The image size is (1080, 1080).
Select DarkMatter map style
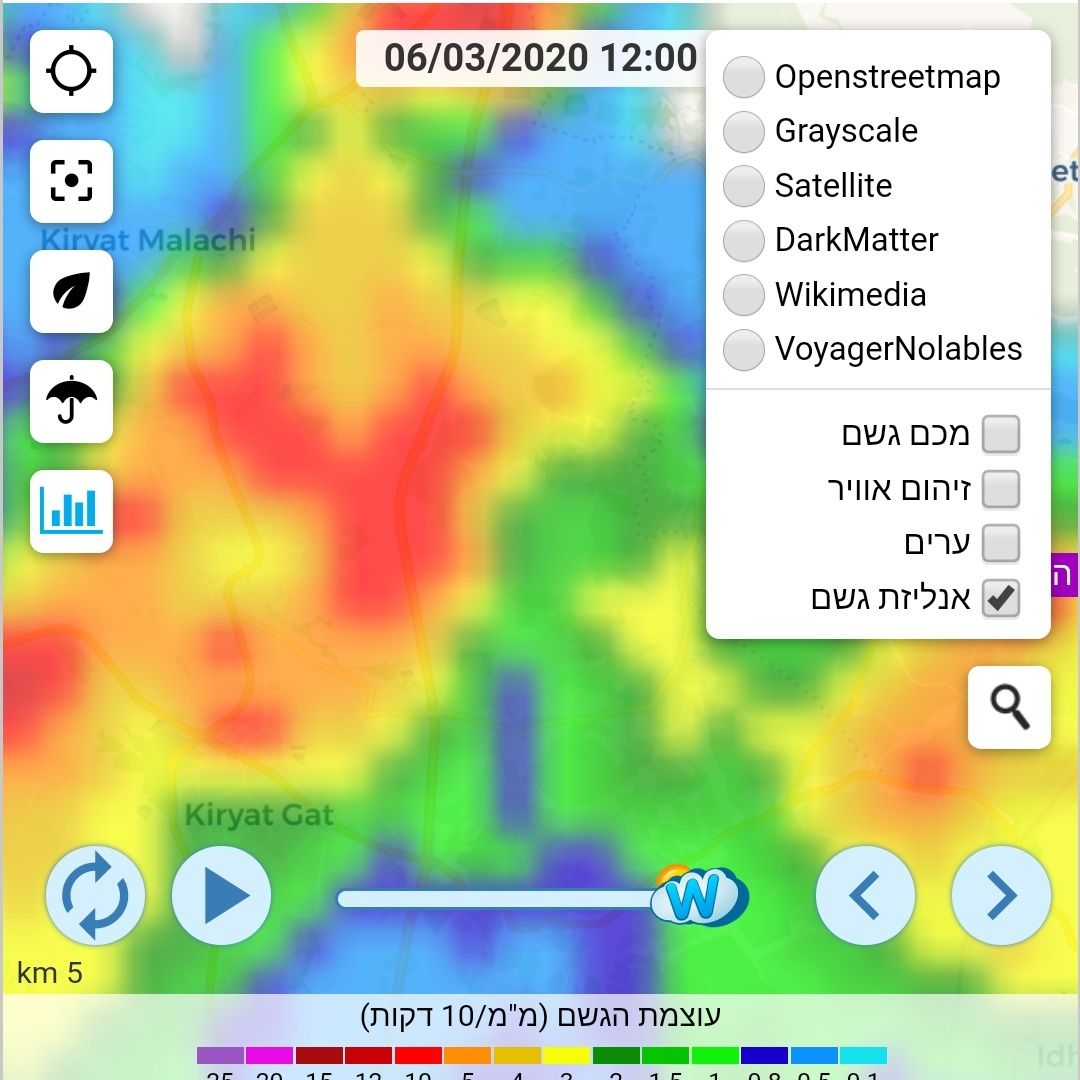pos(744,240)
